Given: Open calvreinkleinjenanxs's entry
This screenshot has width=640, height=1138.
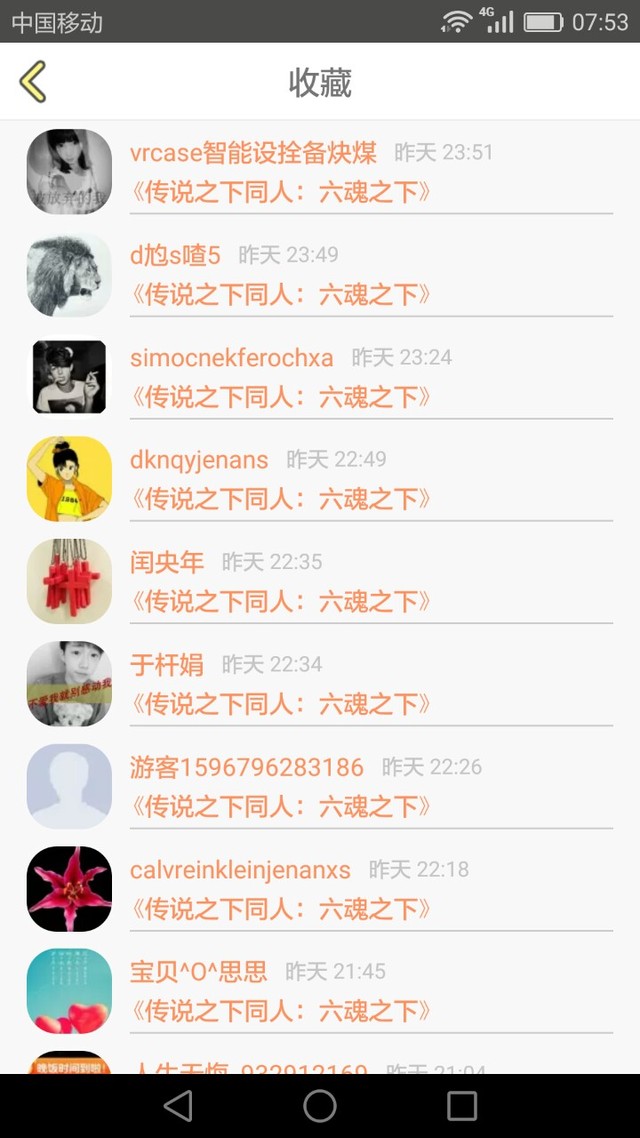Looking at the screenshot, I should (320, 888).
